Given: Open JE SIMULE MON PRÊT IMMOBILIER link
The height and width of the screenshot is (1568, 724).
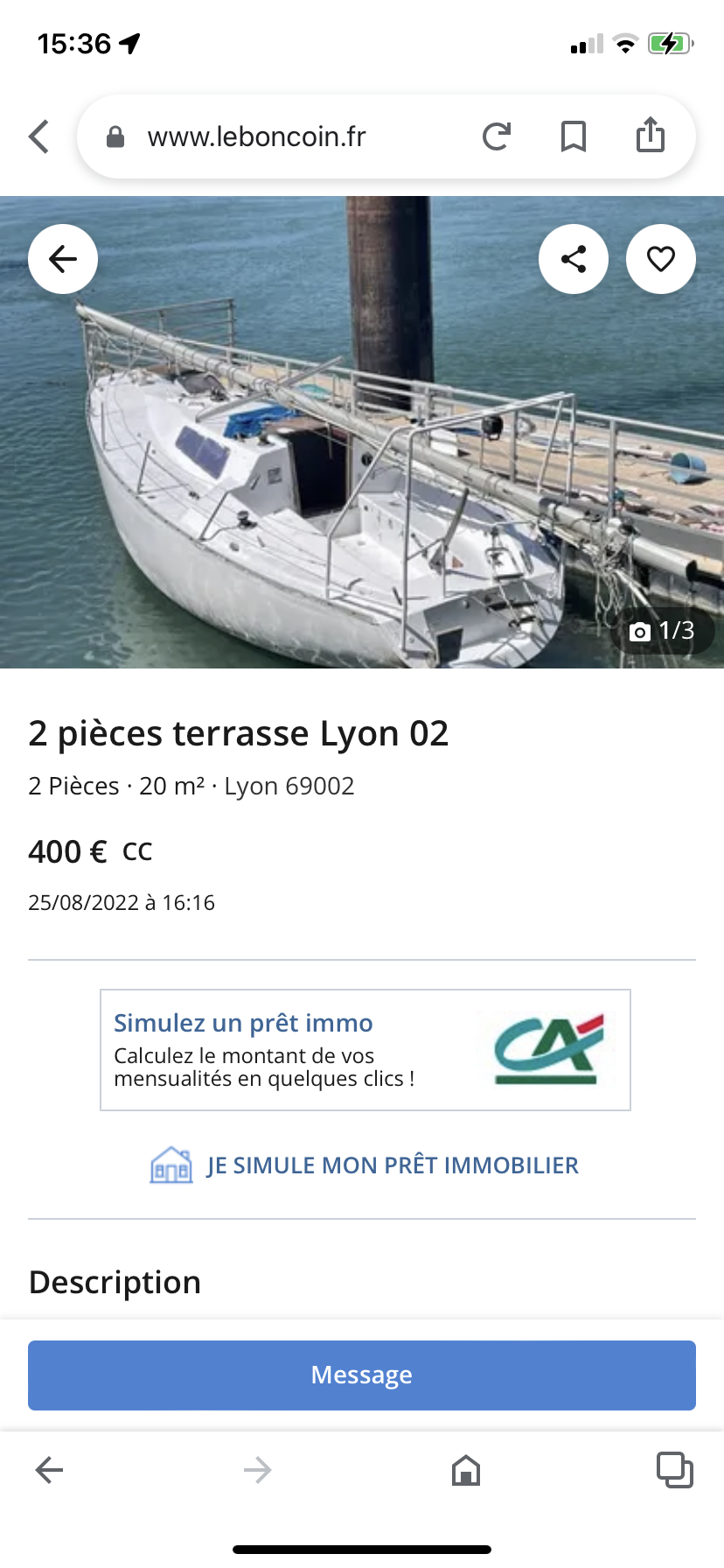Looking at the screenshot, I should 365,1165.
